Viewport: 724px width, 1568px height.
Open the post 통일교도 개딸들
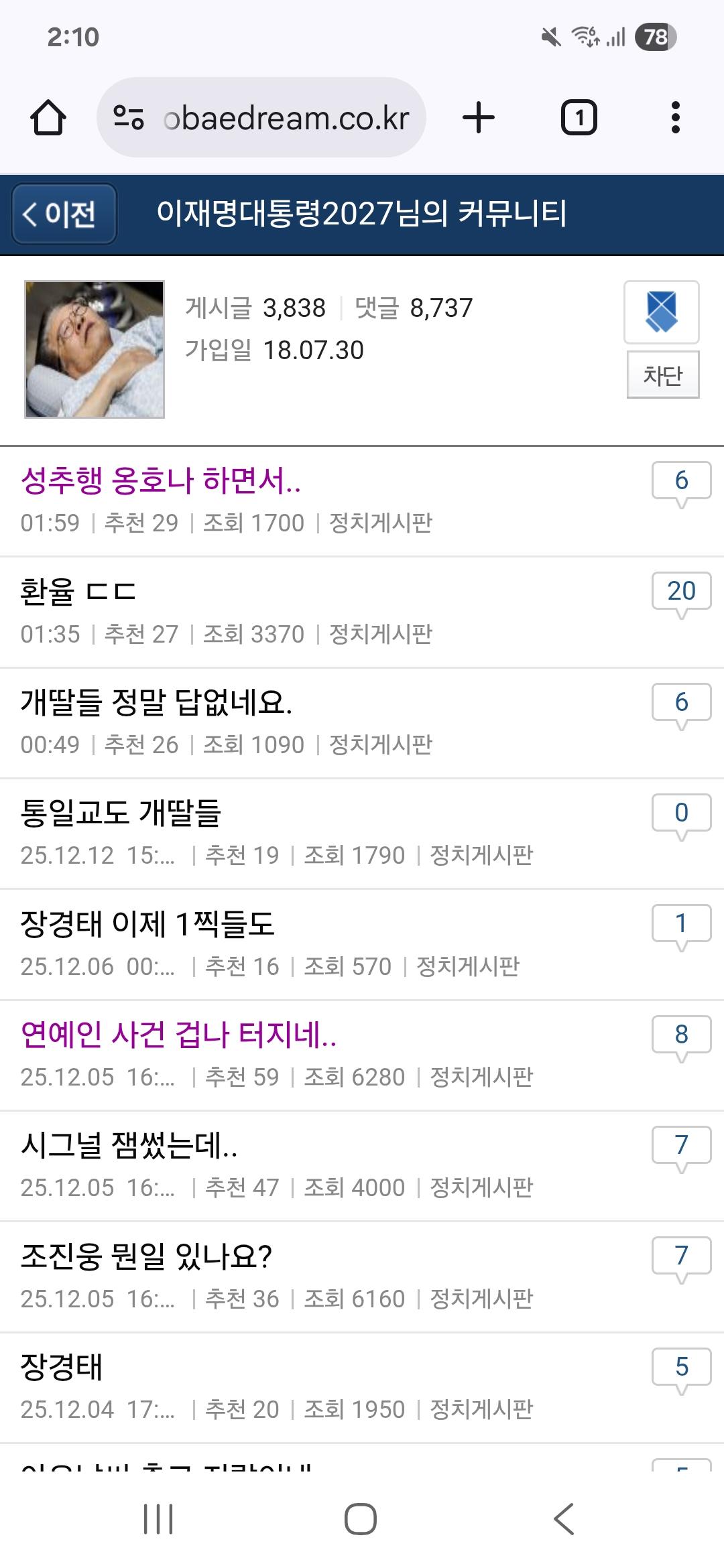point(121,813)
